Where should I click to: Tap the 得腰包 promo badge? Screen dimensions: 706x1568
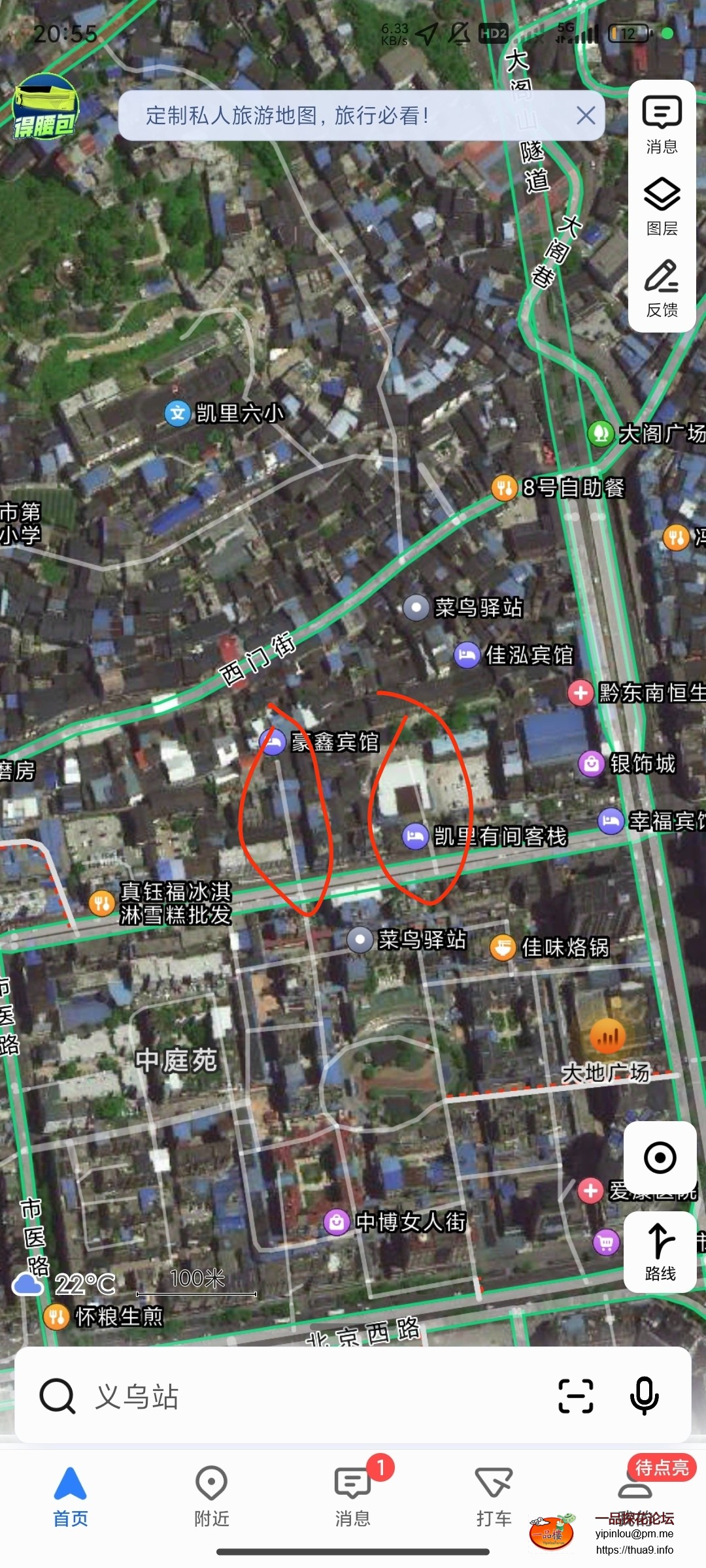pos(46,106)
